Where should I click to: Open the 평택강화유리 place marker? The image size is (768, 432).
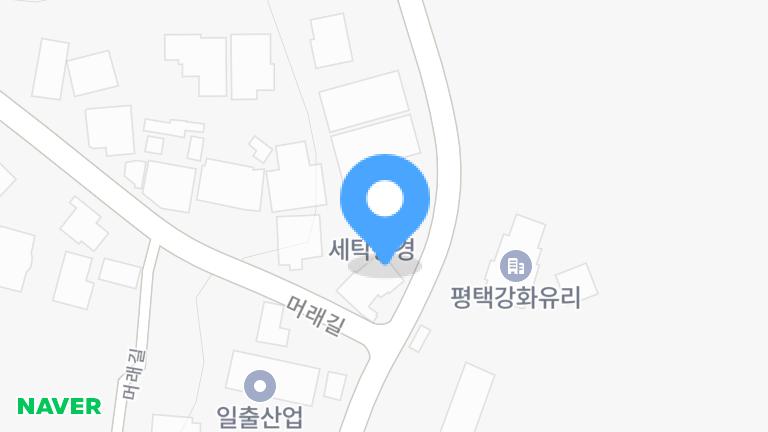[515, 267]
